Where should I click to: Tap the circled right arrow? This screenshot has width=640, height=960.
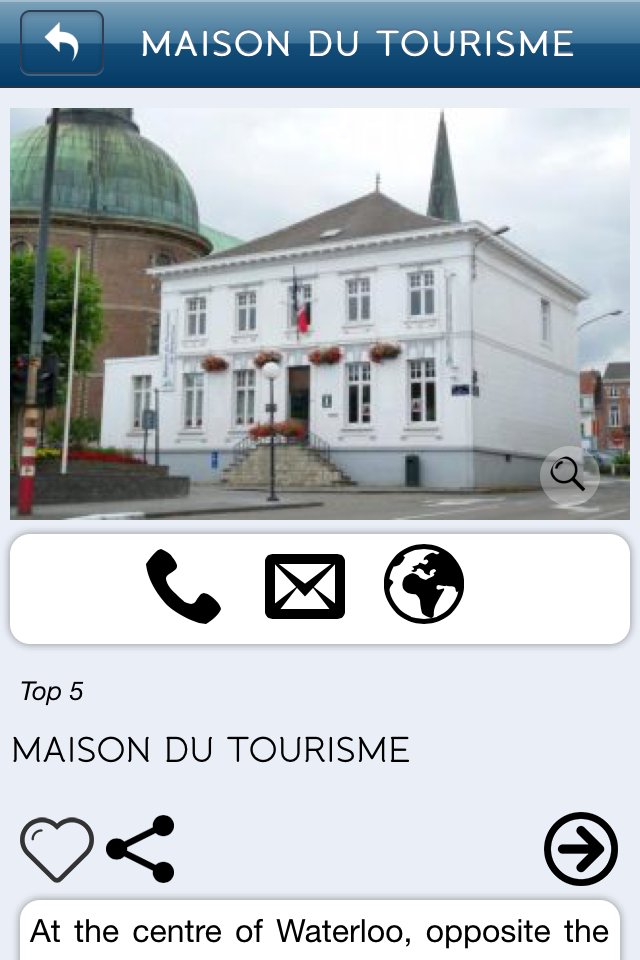(581, 849)
